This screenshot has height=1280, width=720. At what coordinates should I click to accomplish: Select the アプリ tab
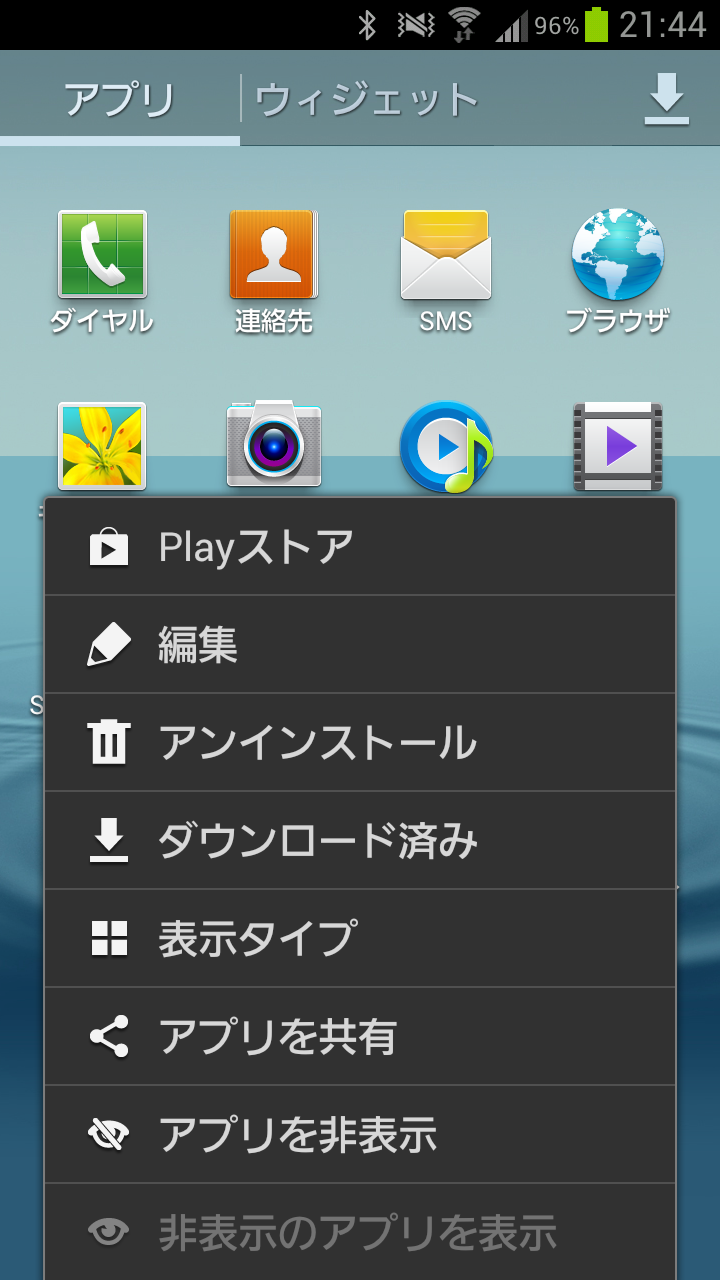(120, 100)
